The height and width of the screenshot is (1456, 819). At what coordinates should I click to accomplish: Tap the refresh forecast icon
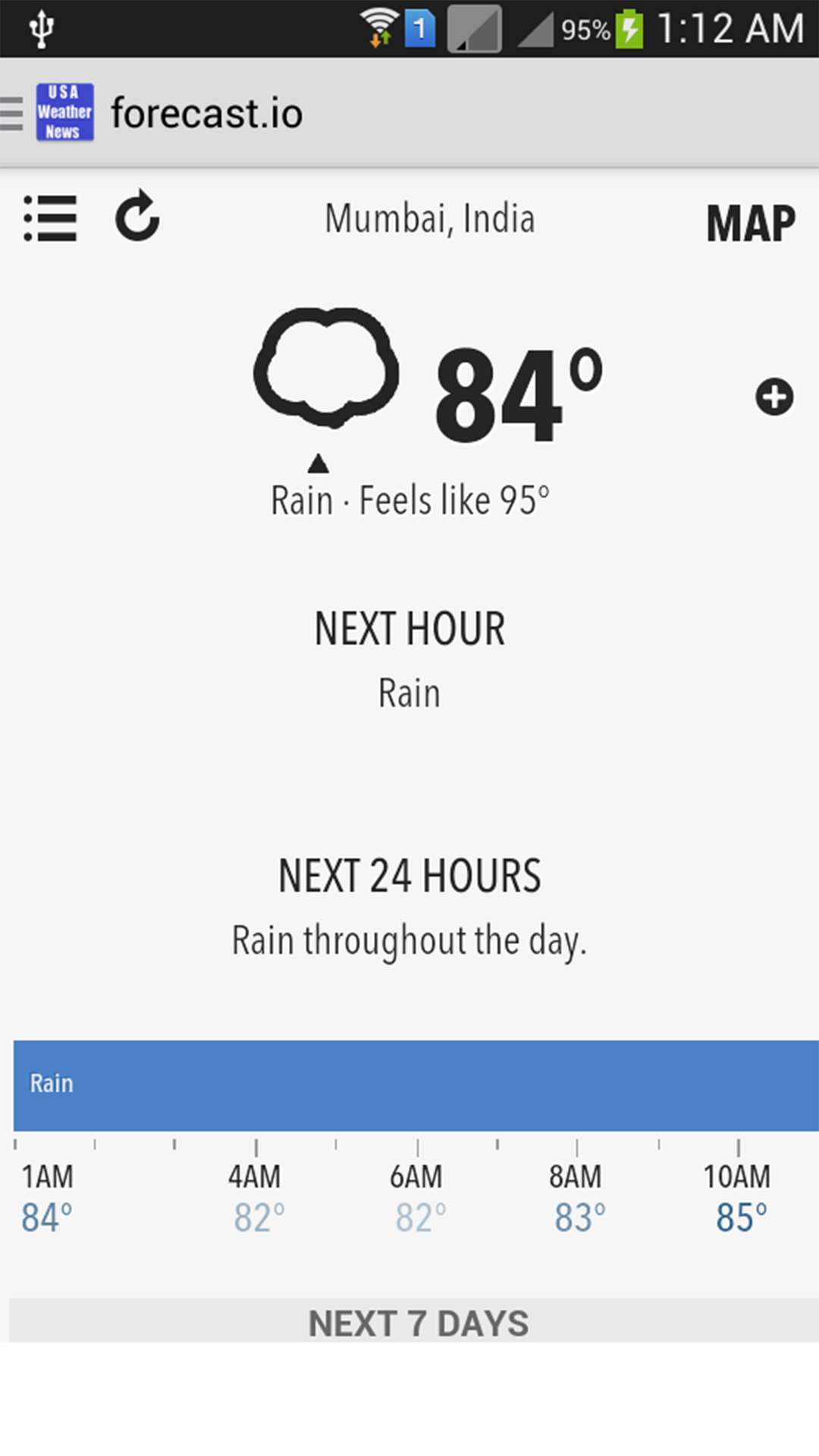tap(139, 218)
